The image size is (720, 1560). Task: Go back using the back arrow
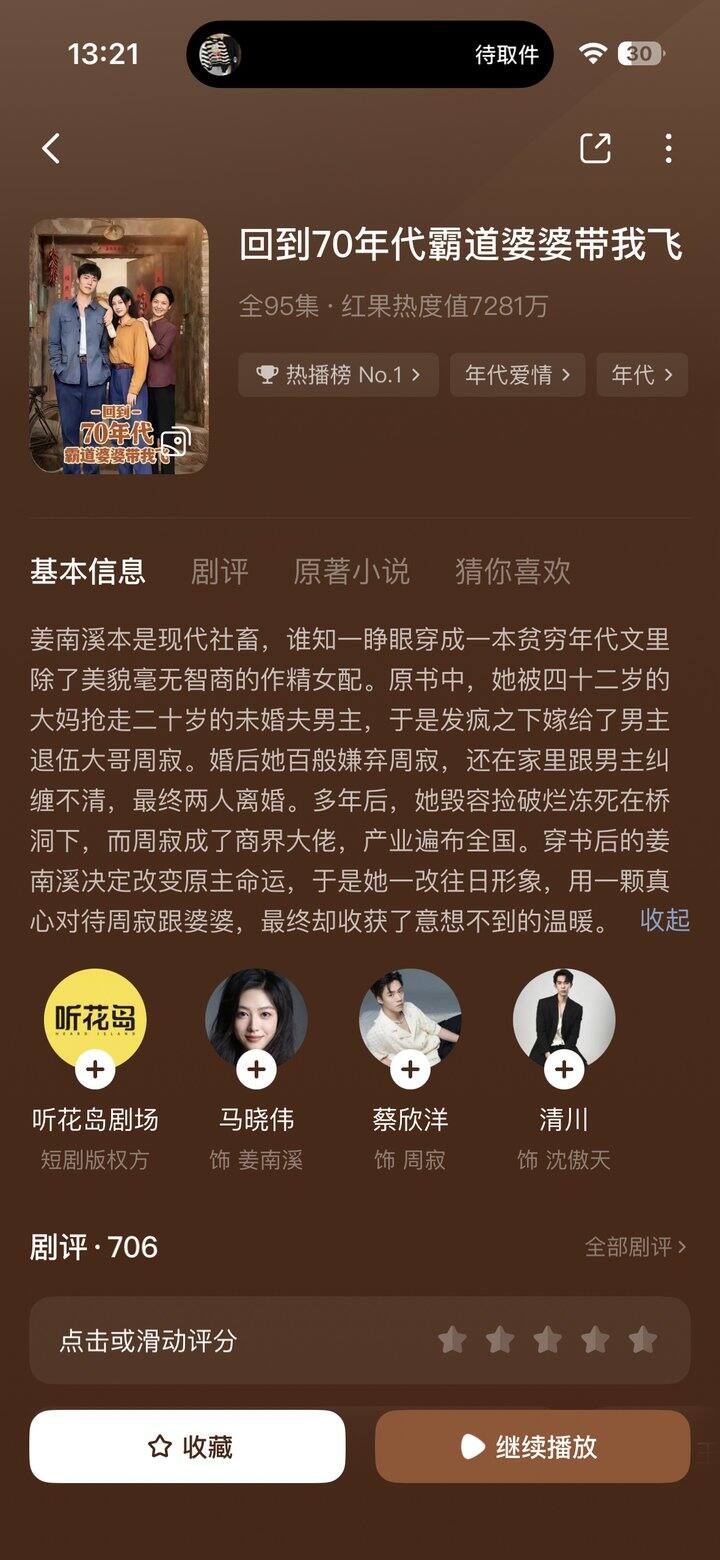[52, 149]
